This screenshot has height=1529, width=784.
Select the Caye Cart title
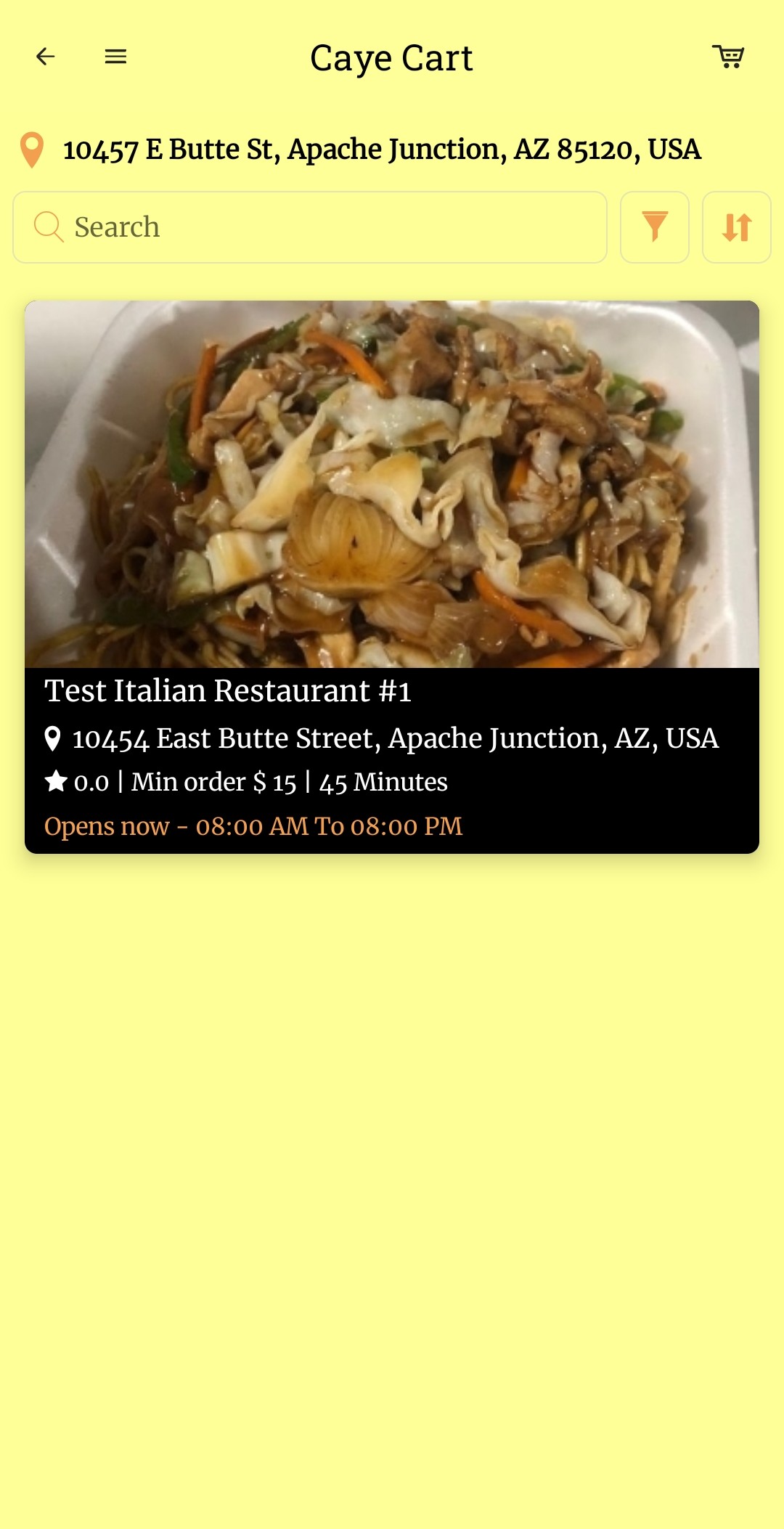[392, 57]
